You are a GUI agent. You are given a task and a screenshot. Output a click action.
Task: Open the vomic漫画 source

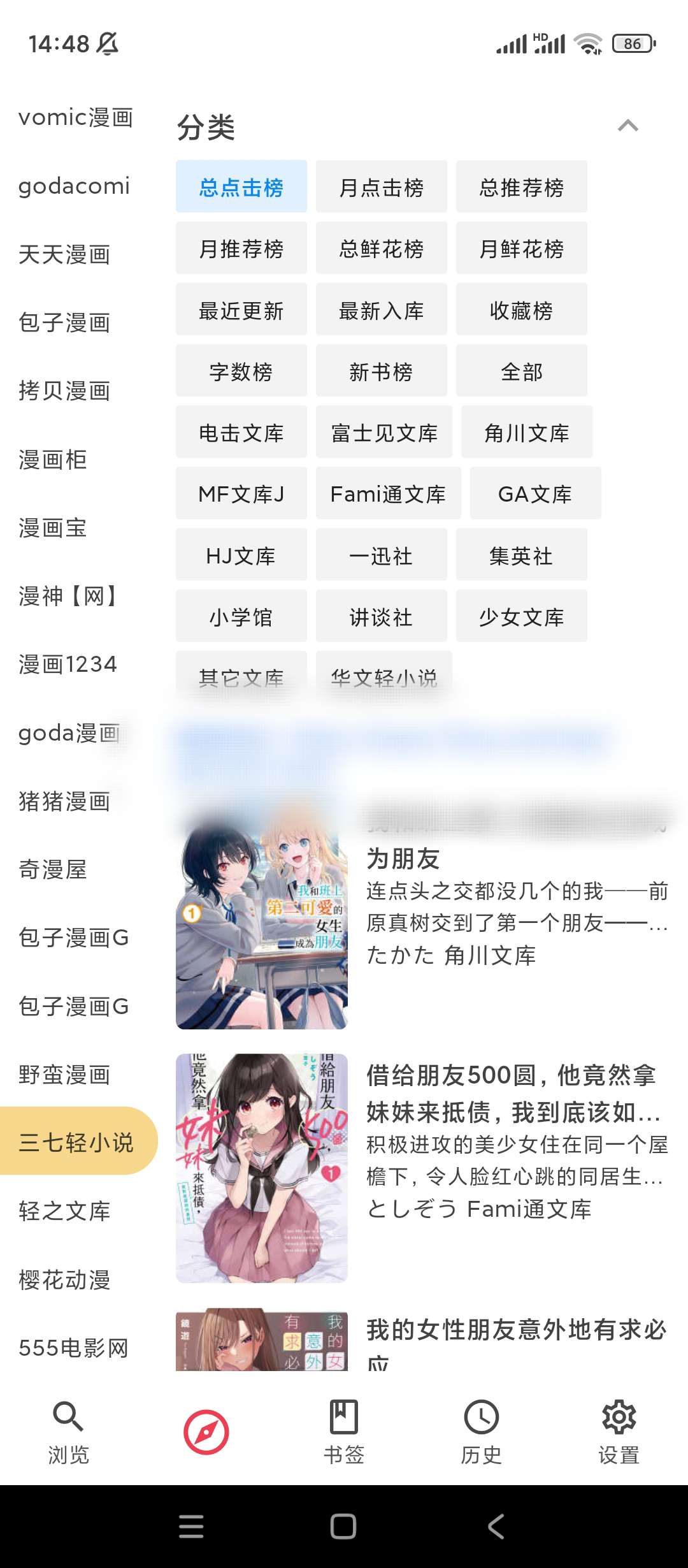point(75,117)
